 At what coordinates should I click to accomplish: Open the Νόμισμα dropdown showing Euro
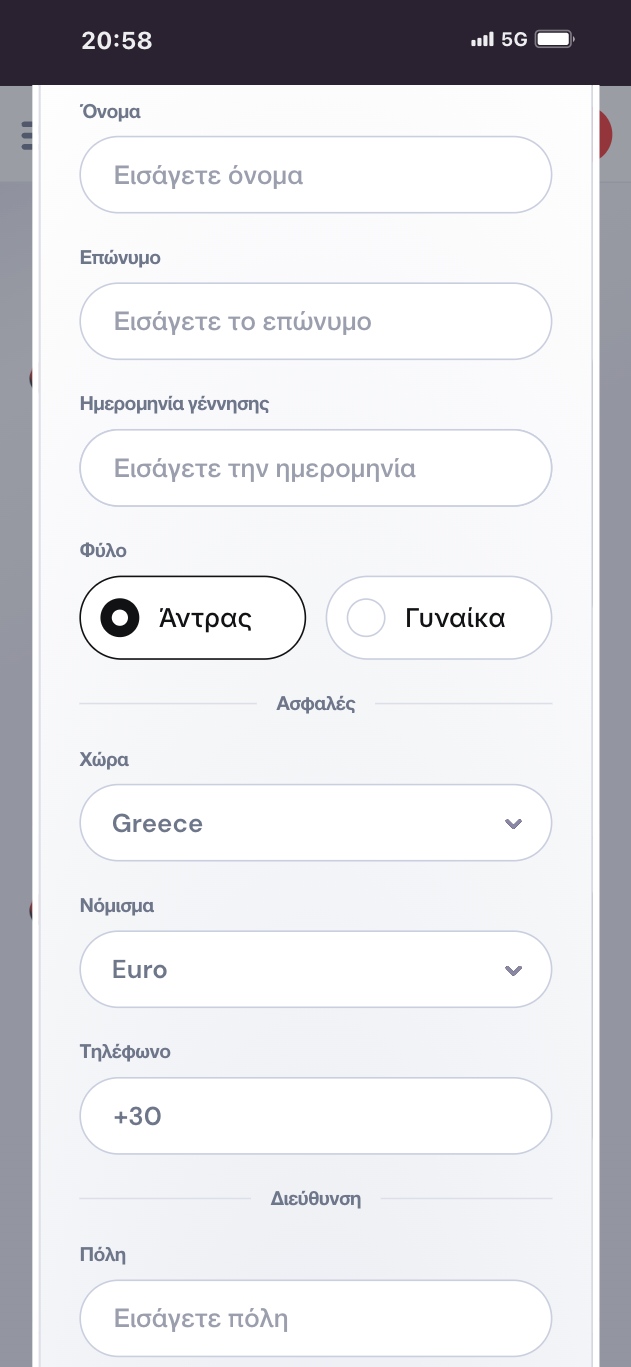315,969
